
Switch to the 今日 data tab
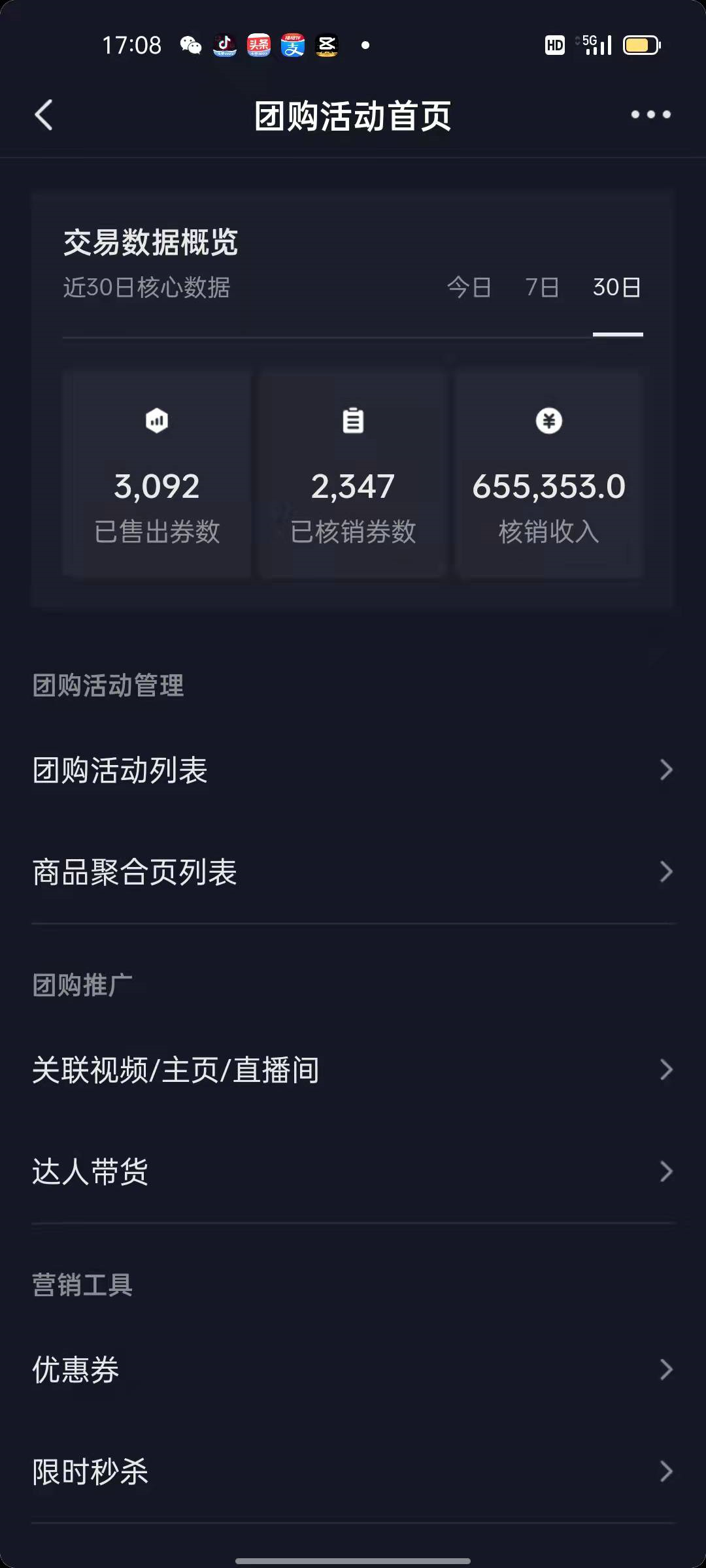tap(469, 287)
